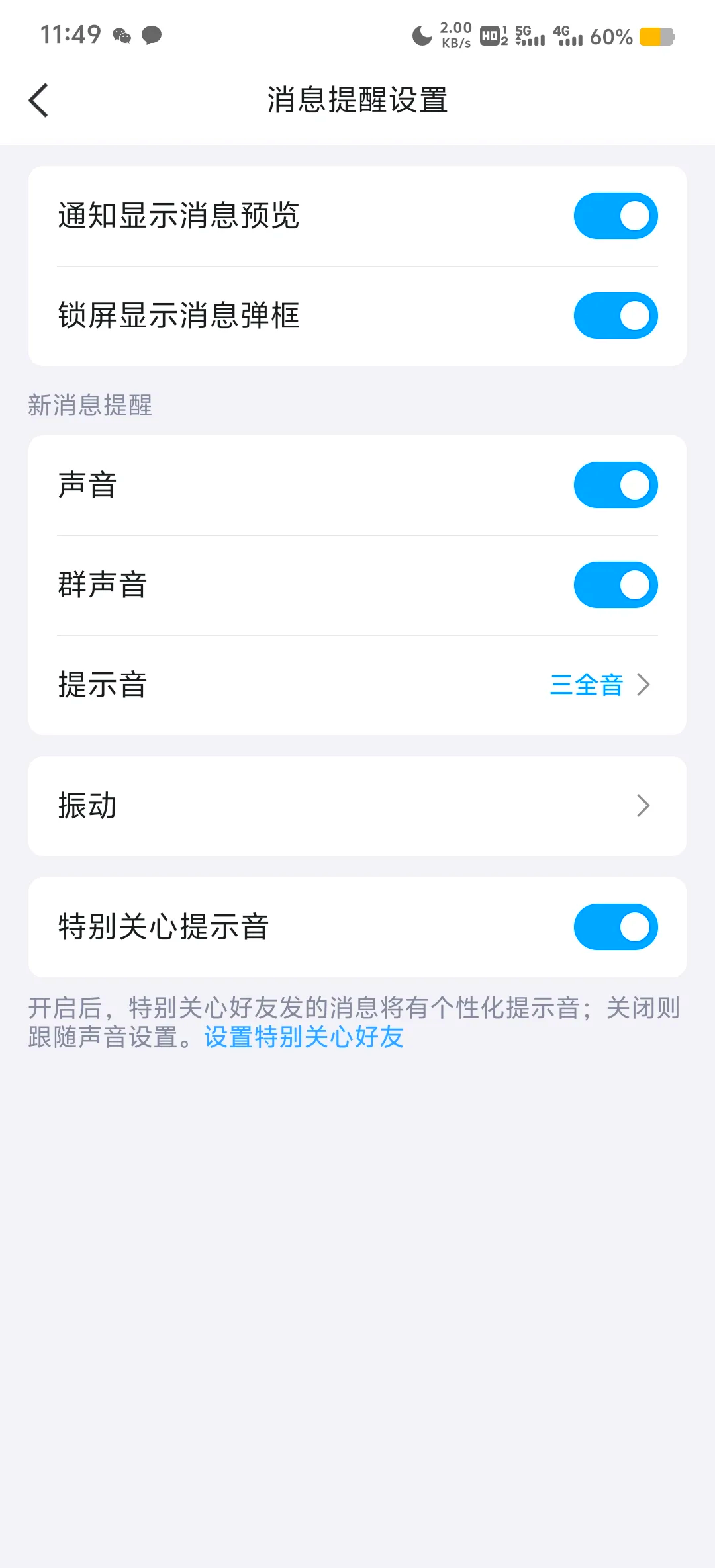This screenshot has width=715, height=1568.
Task: Disable the 声音 sound toggle
Action: point(615,484)
